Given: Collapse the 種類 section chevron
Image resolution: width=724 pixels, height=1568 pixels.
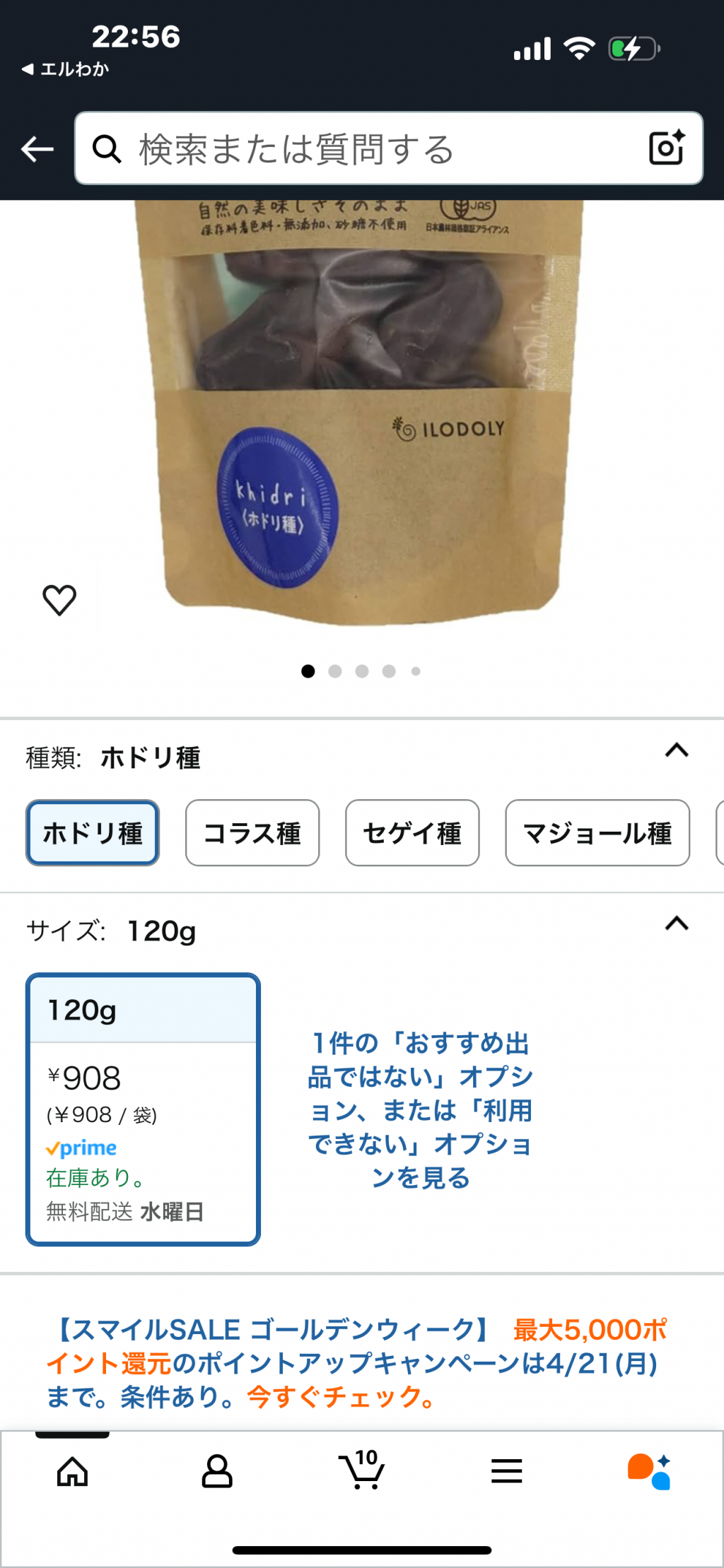Looking at the screenshot, I should pos(677,750).
